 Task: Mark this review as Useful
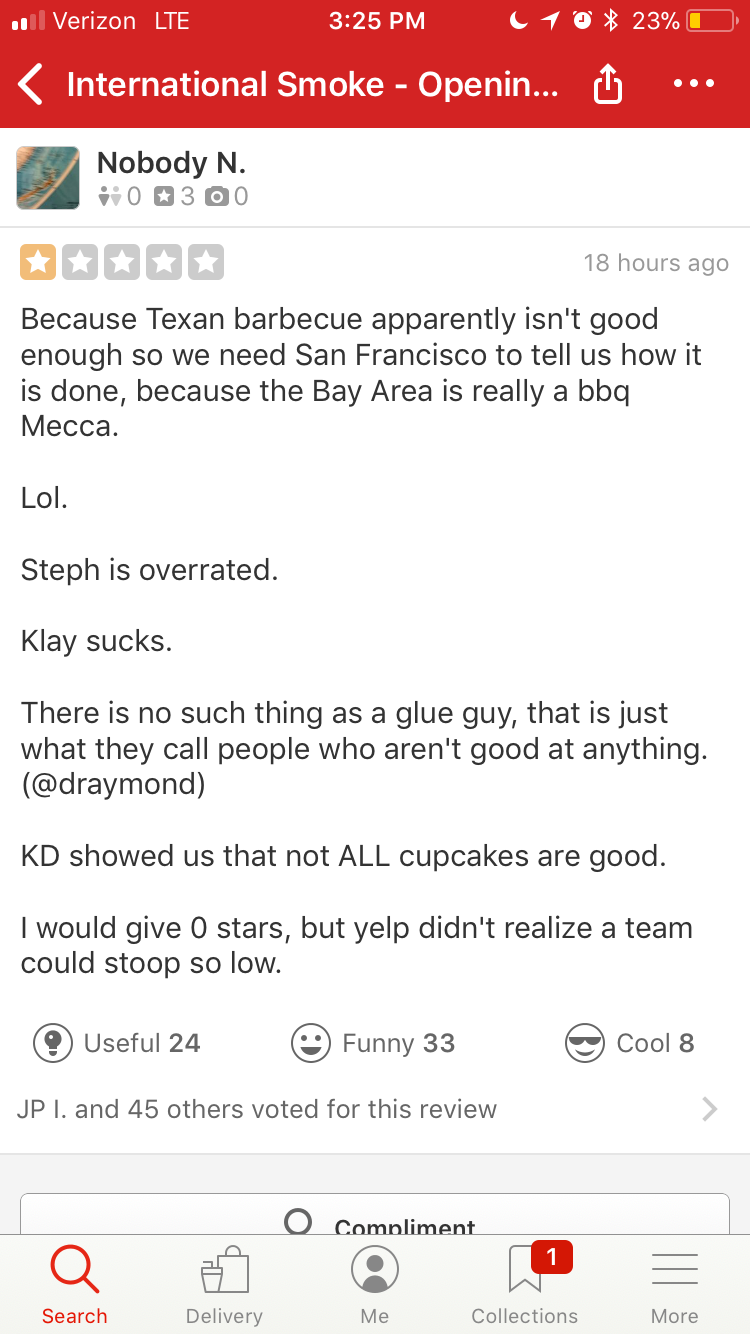pos(117,1043)
